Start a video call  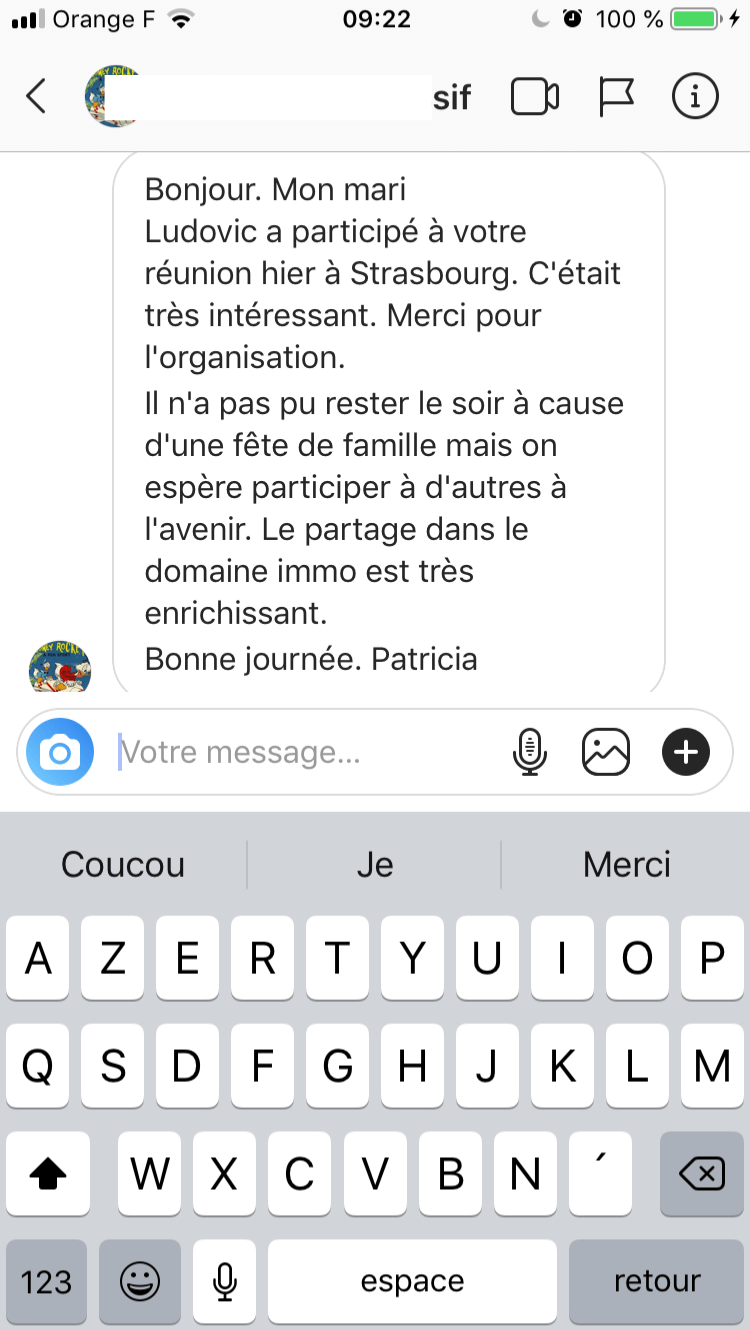[x=535, y=97]
